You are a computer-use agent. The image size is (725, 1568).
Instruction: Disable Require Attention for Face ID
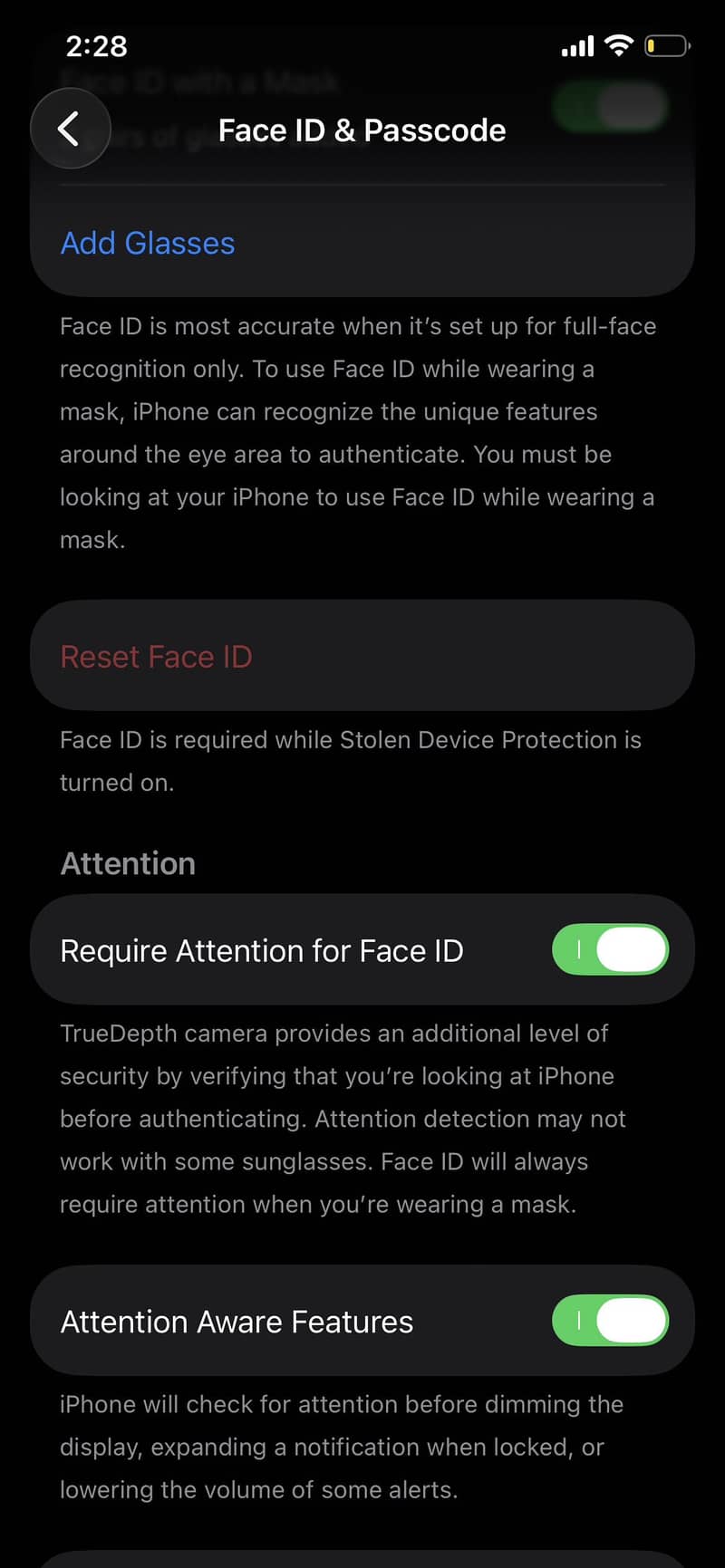609,949
